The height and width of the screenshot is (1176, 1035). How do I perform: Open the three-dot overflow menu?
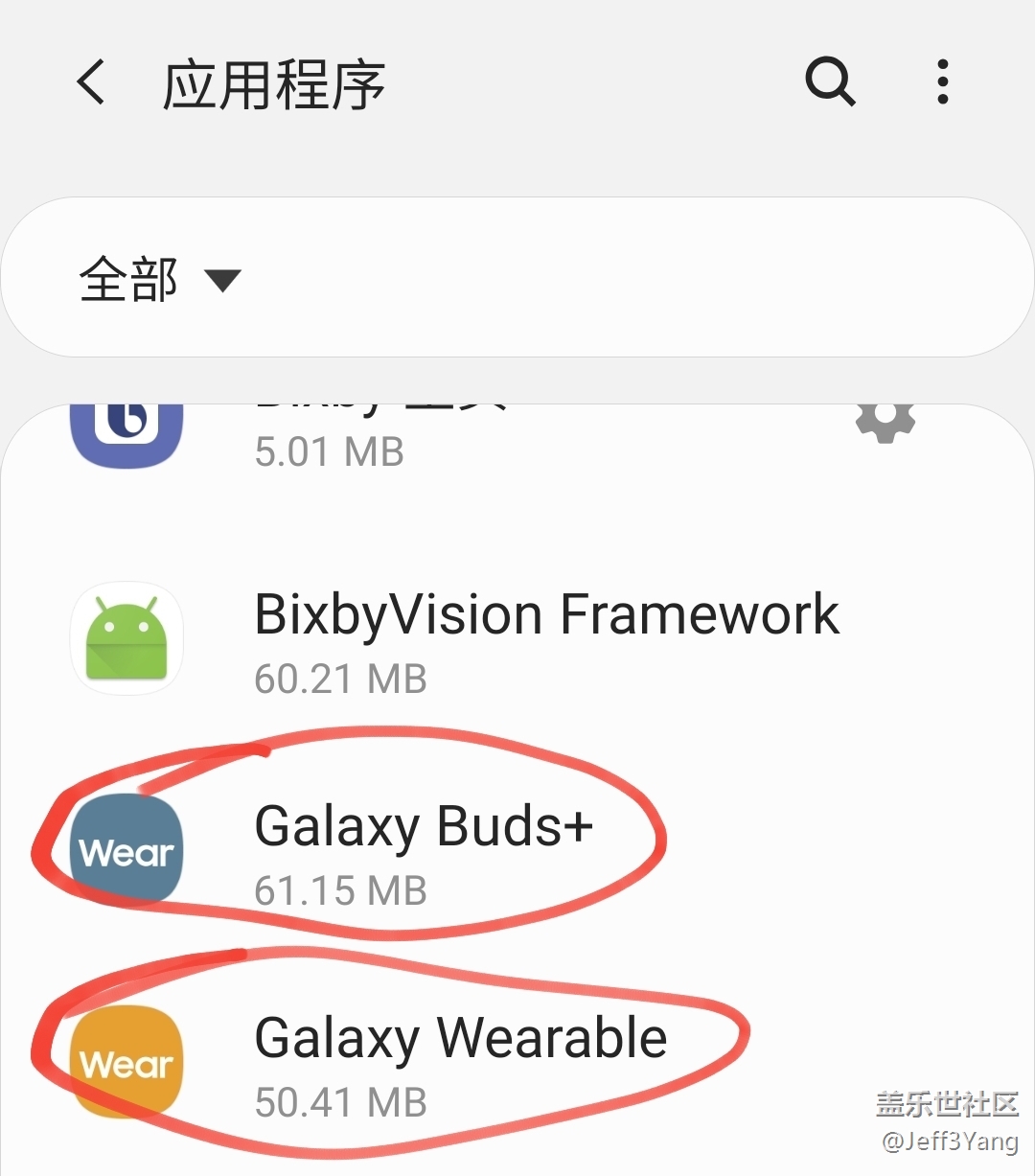click(x=943, y=82)
